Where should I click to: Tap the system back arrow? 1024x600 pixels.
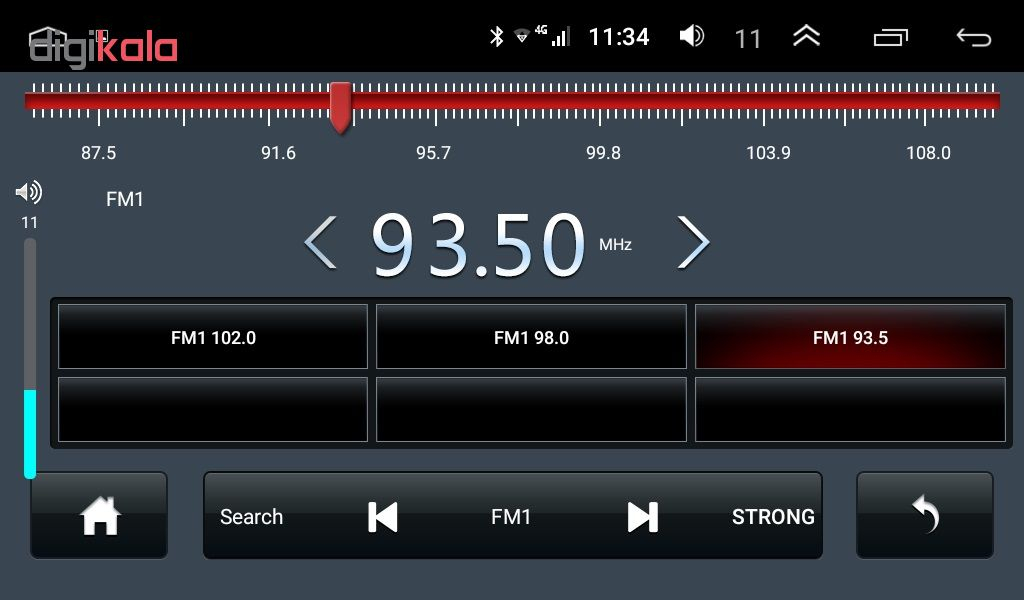(973, 38)
